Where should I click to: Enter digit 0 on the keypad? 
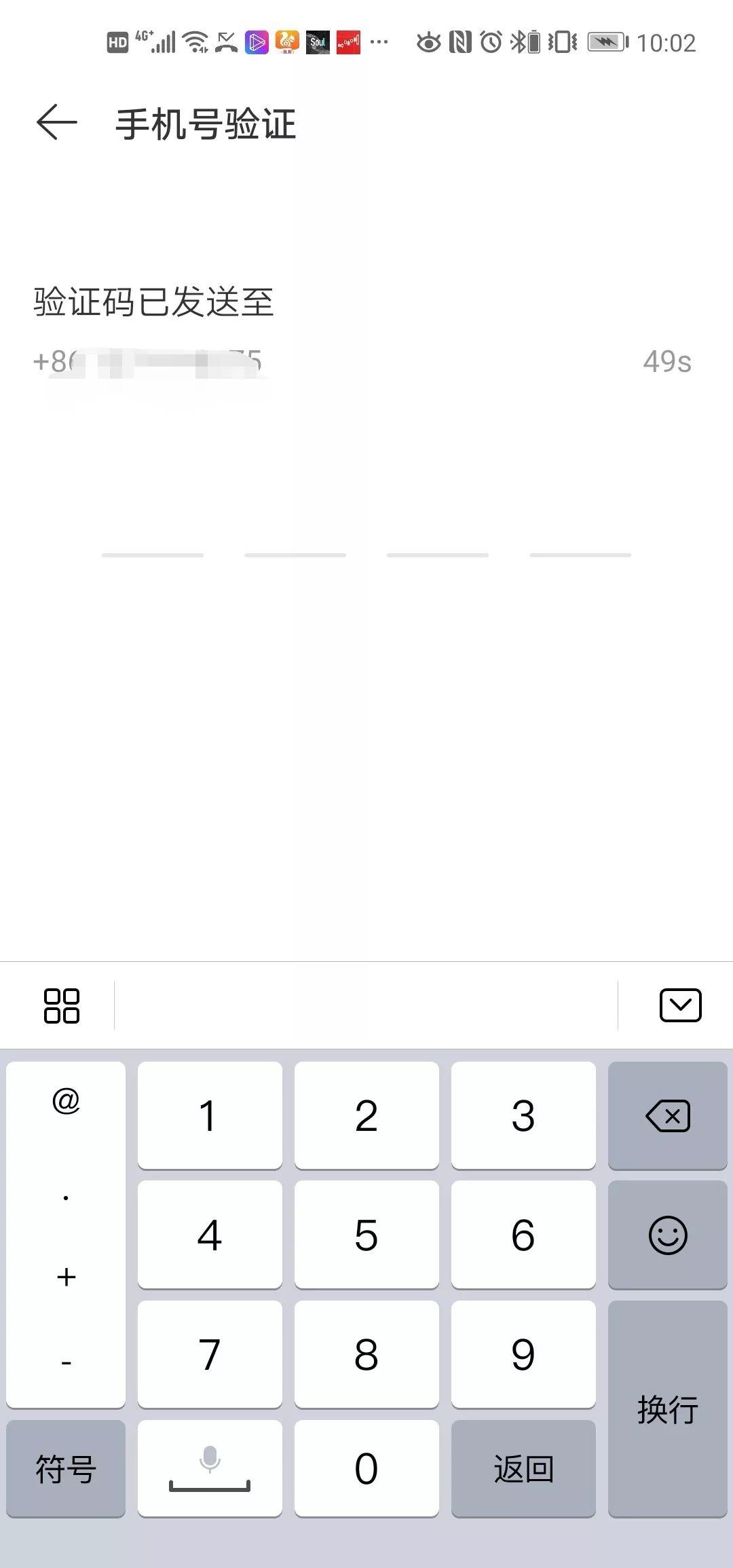(x=366, y=1468)
